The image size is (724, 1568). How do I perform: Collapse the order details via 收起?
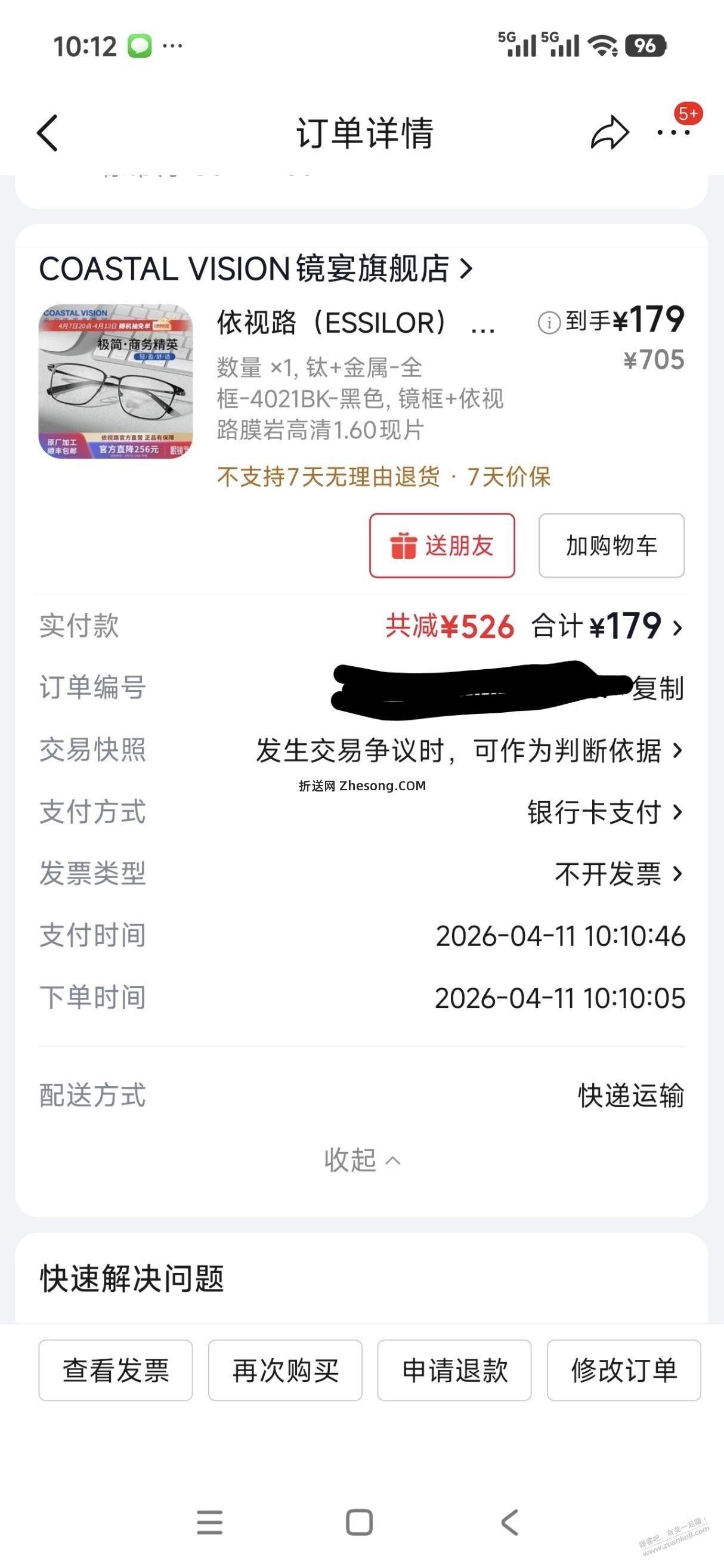click(x=361, y=1161)
